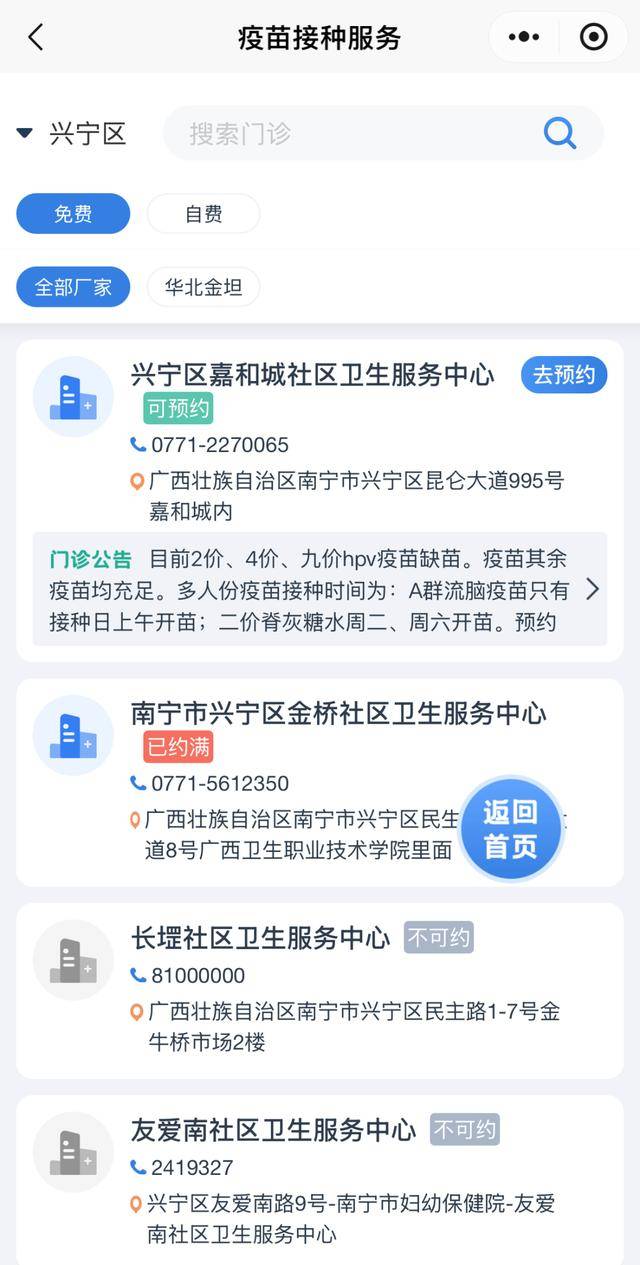Image resolution: width=640 pixels, height=1265 pixels.
Task: Open the mini program more-options menu
Action: pyautogui.click(x=523, y=38)
